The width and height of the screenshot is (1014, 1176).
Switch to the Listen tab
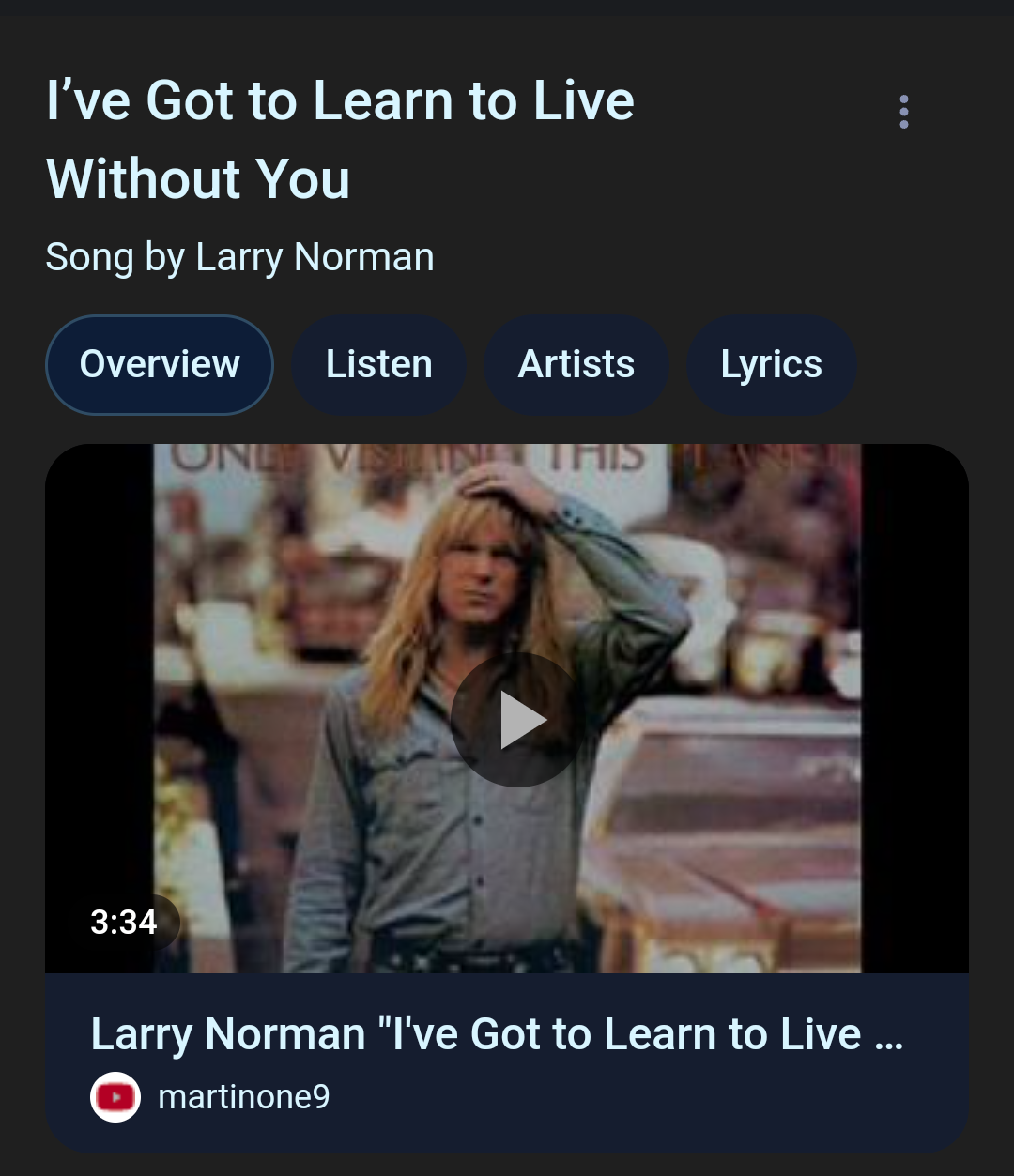pos(378,364)
